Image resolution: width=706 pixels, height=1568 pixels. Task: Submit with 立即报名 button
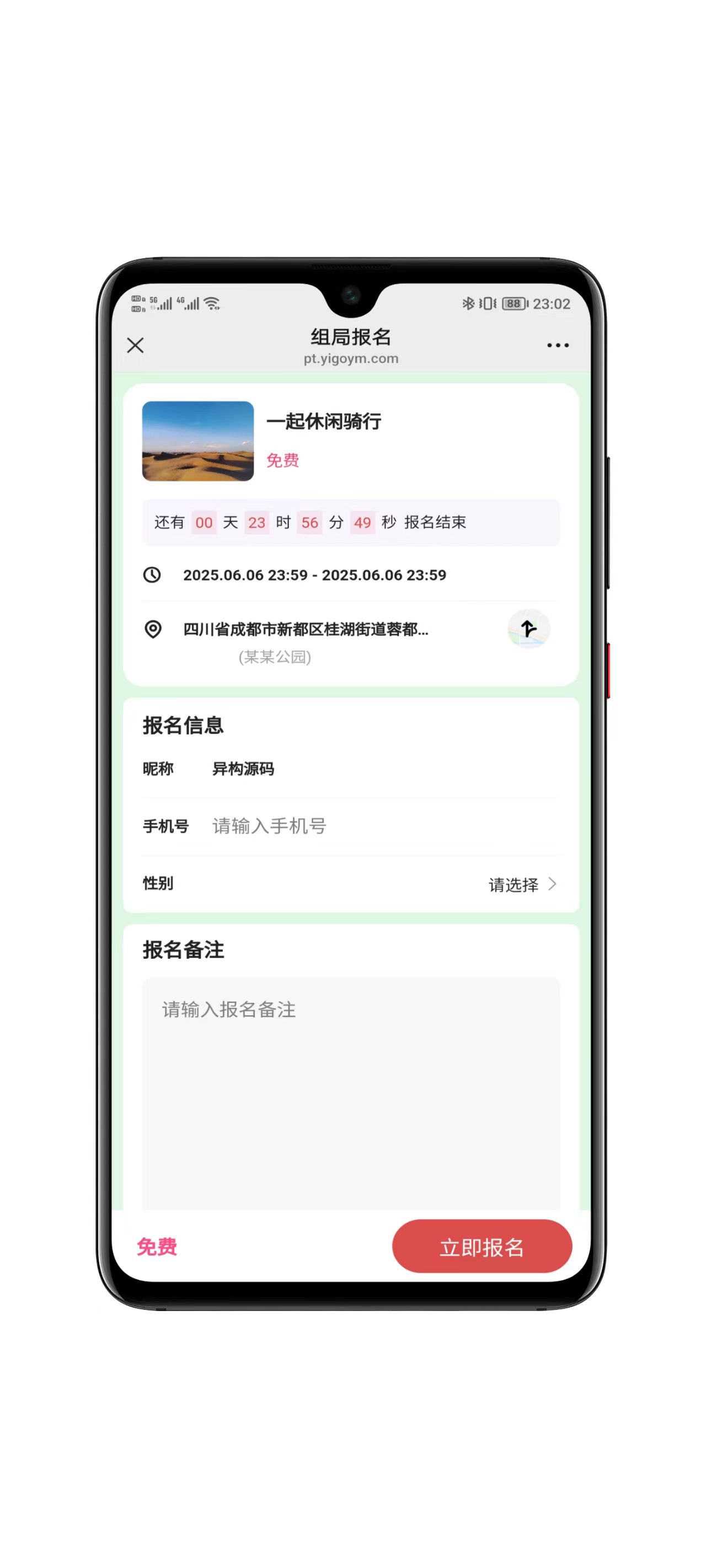point(481,1247)
